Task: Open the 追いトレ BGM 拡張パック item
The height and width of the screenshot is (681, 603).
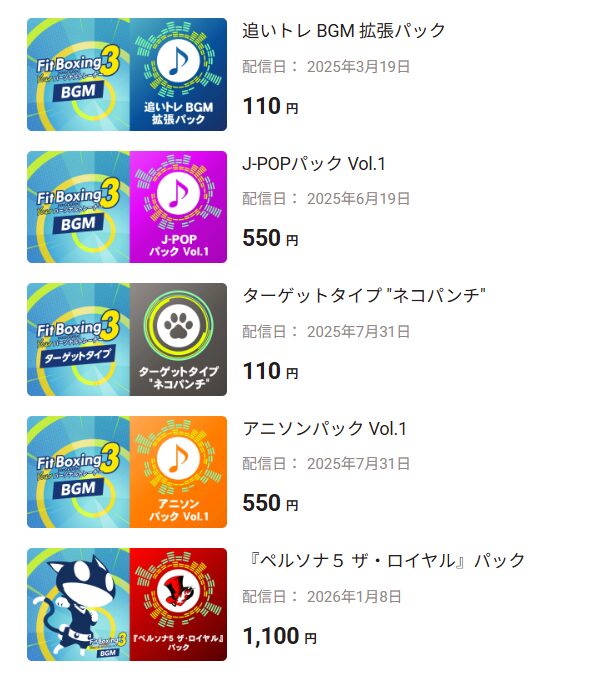Action: 344,31
